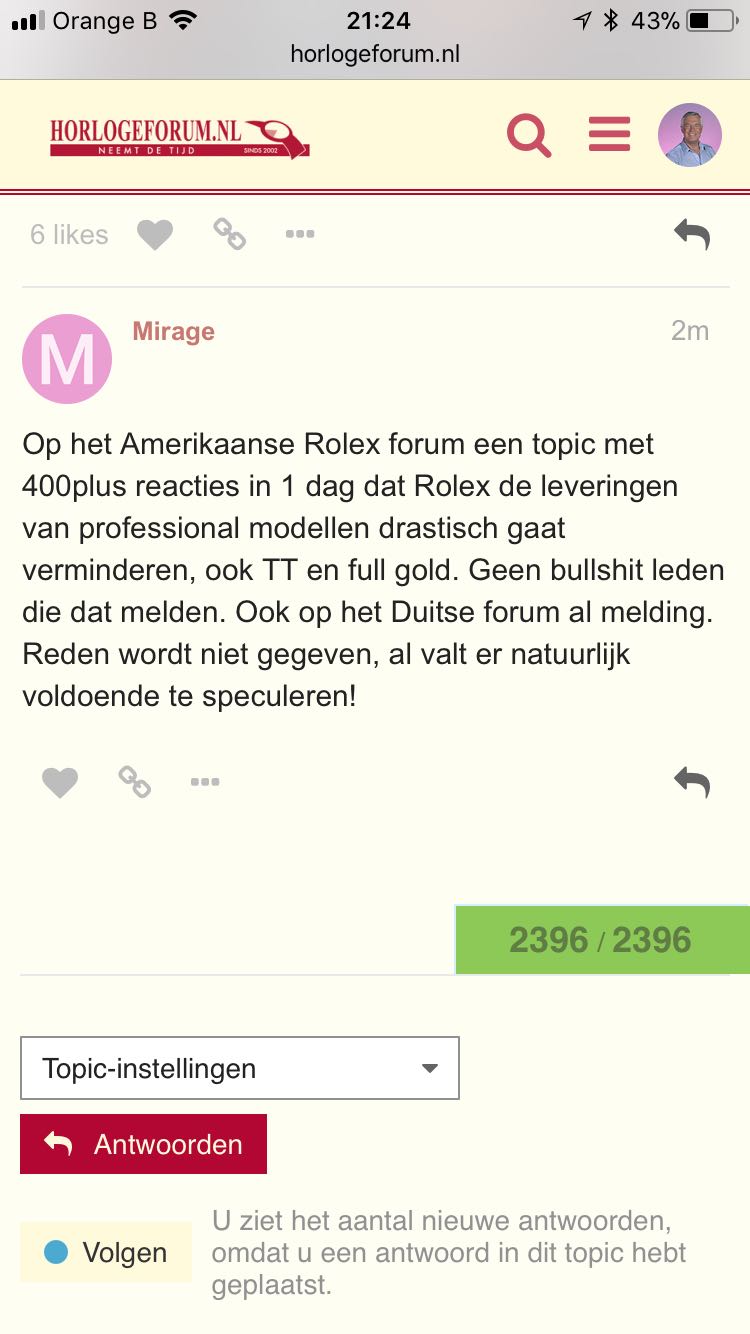Go to the Horlogeforum.nl home logo

pos(180,138)
